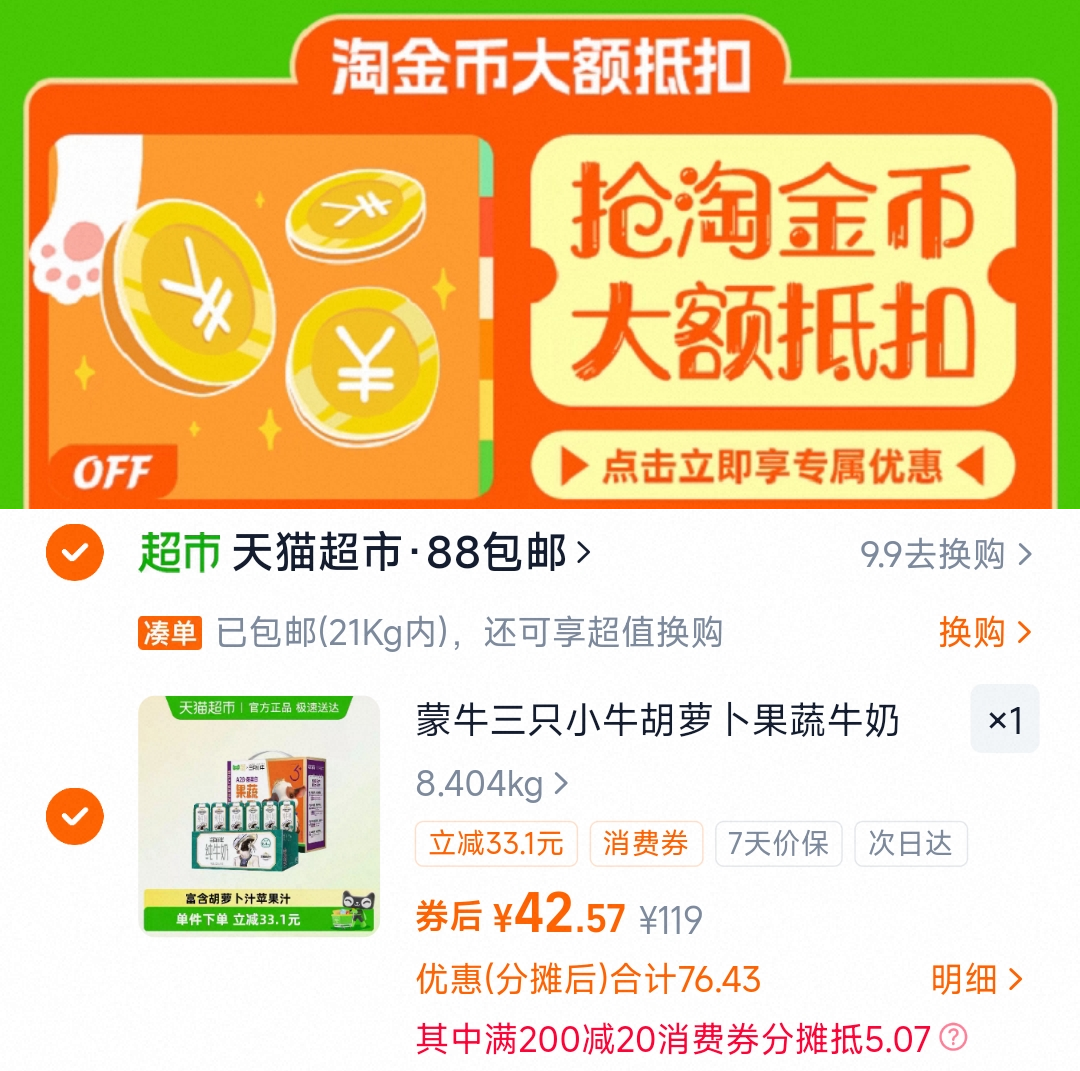Viewport: 1080px width, 1071px height.
Task: Deselect the 蒙牛 milk item checkbox
Action: (x=75, y=816)
